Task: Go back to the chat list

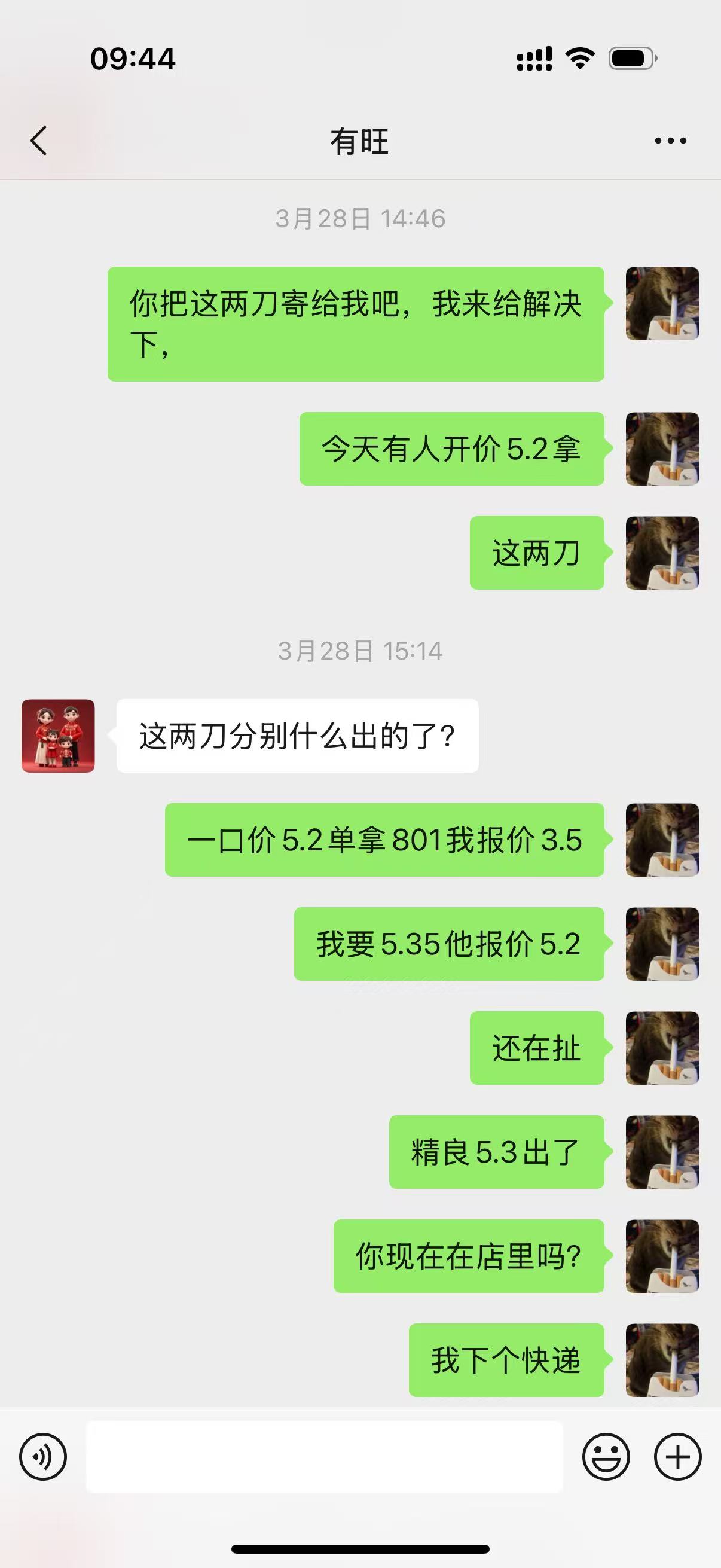Action: (x=39, y=141)
